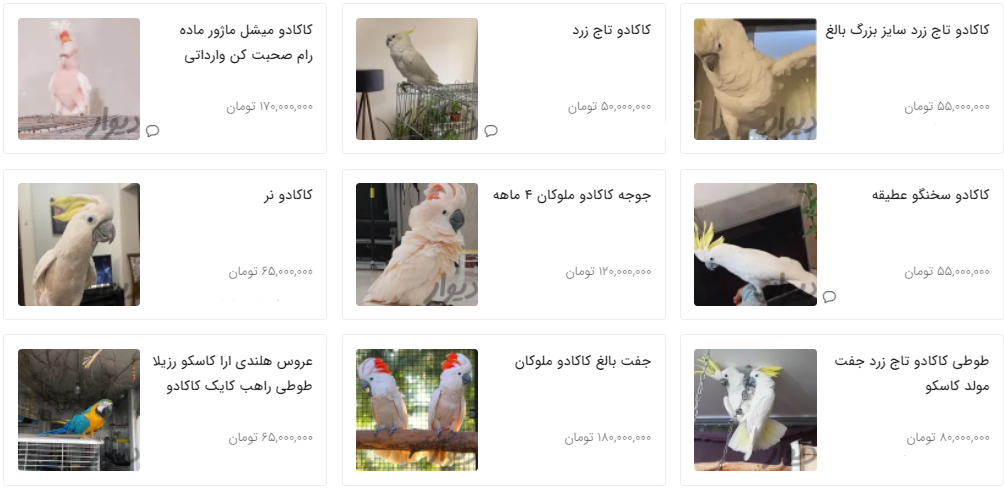View جفت بالغ کاکادو ملوکان listing
The image size is (1004, 497).
pyautogui.click(x=582, y=361)
